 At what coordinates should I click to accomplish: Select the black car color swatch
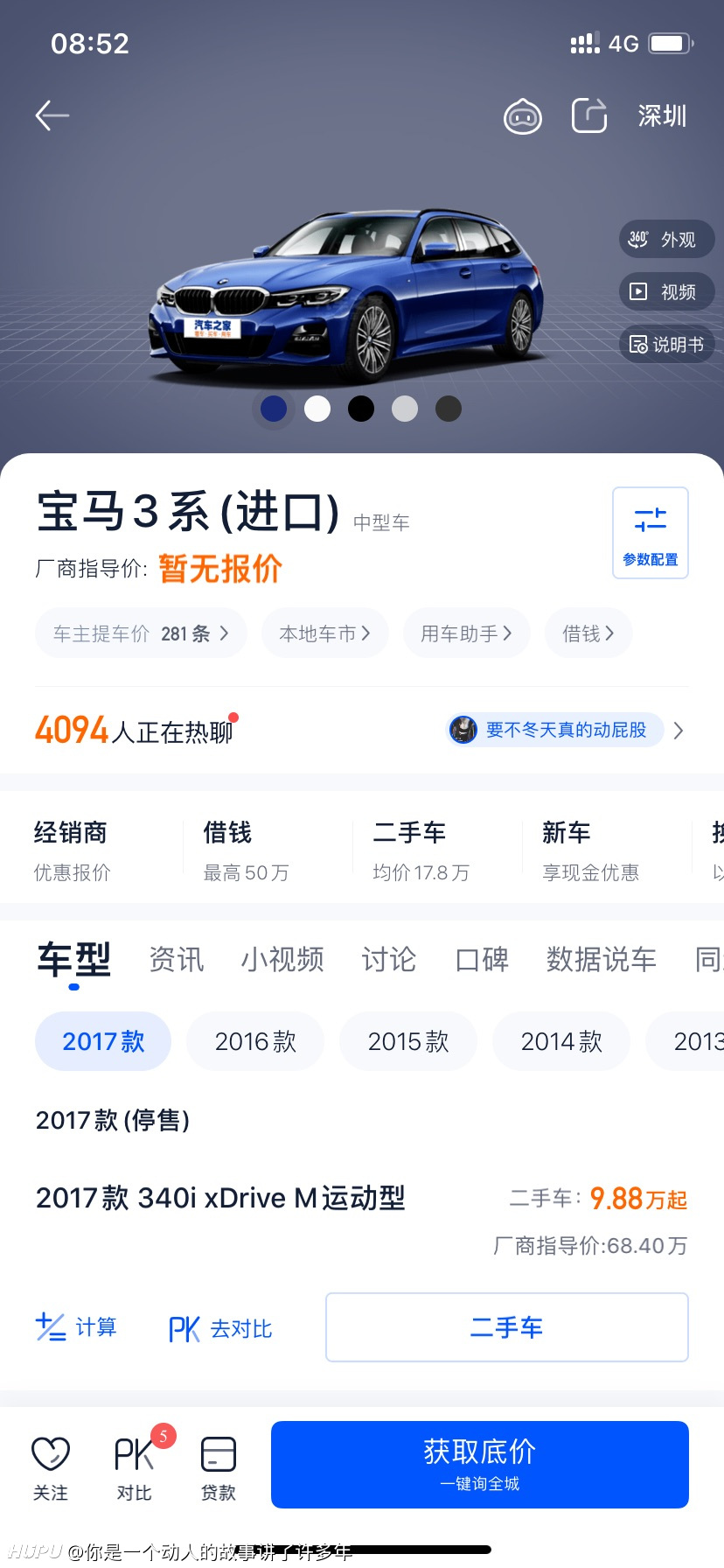coord(361,409)
